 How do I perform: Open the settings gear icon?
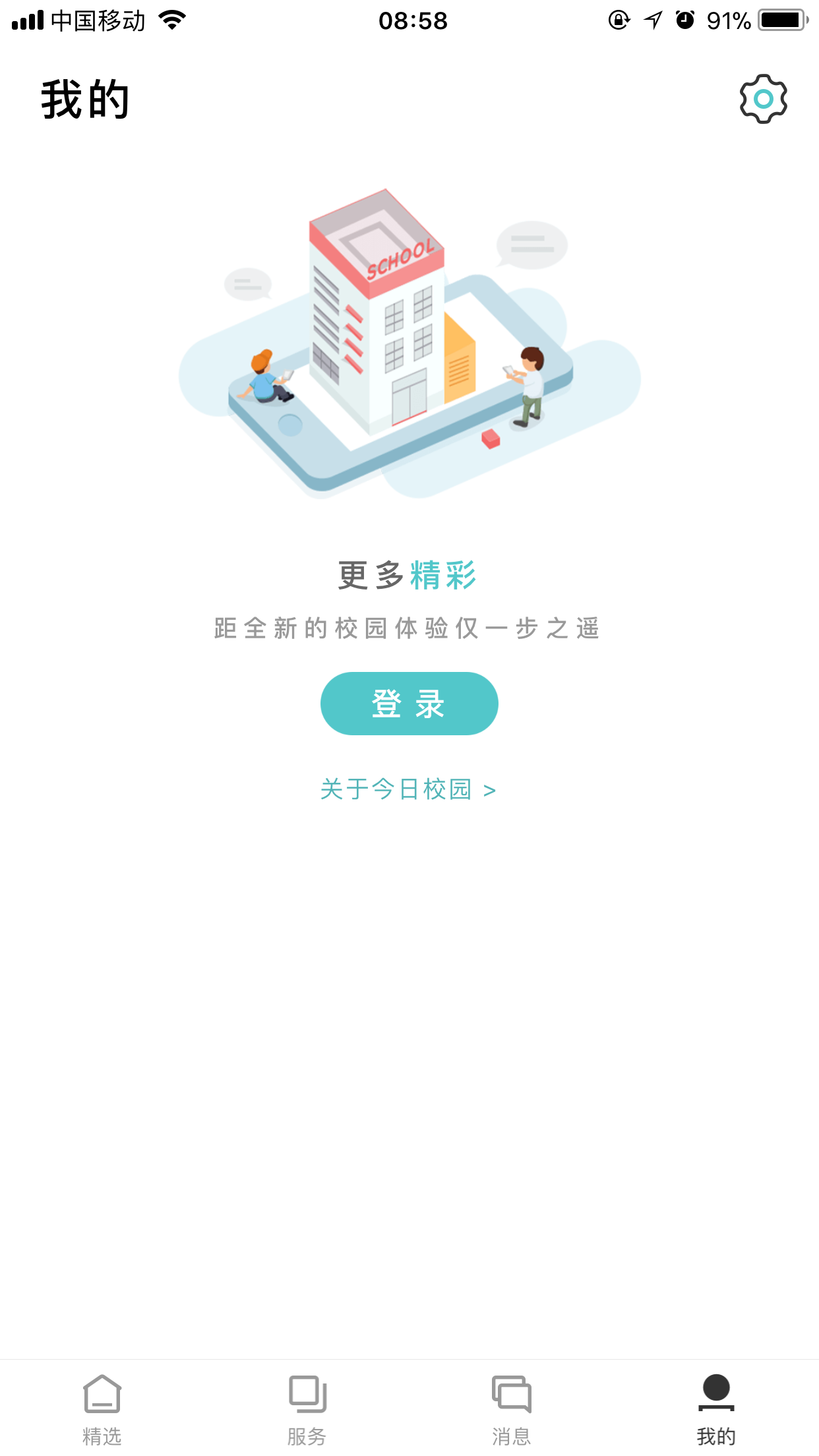pyautogui.click(x=763, y=99)
